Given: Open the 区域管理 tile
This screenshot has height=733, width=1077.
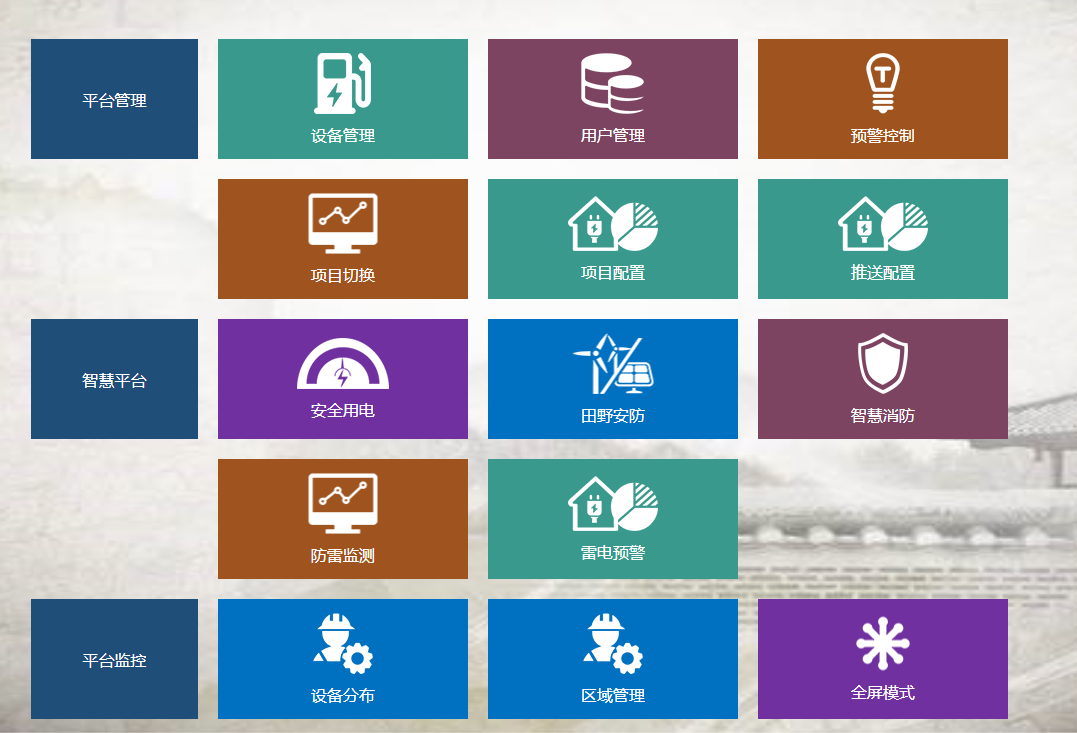Looking at the screenshot, I should pyautogui.click(x=612, y=659).
